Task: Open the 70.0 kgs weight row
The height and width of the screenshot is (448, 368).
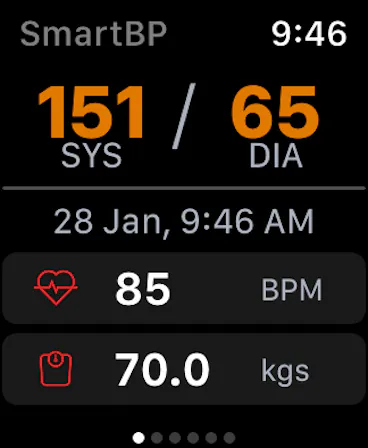Action: [184, 369]
